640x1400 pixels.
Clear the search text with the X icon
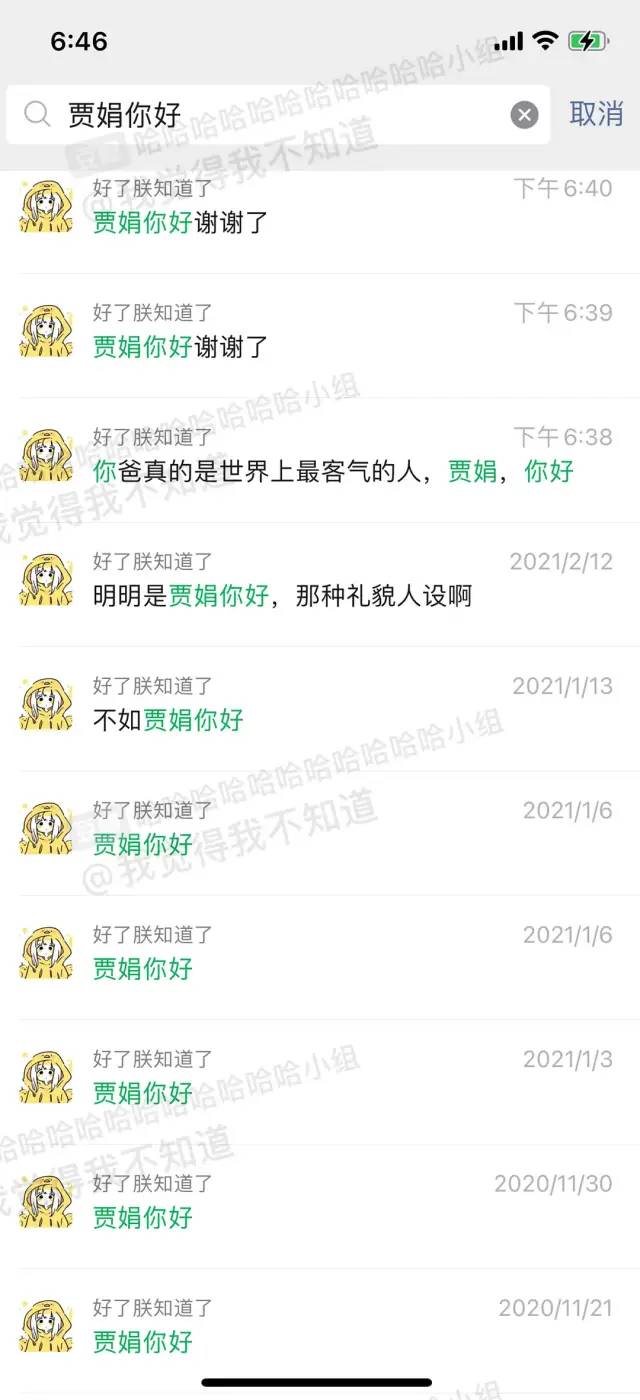(x=525, y=115)
